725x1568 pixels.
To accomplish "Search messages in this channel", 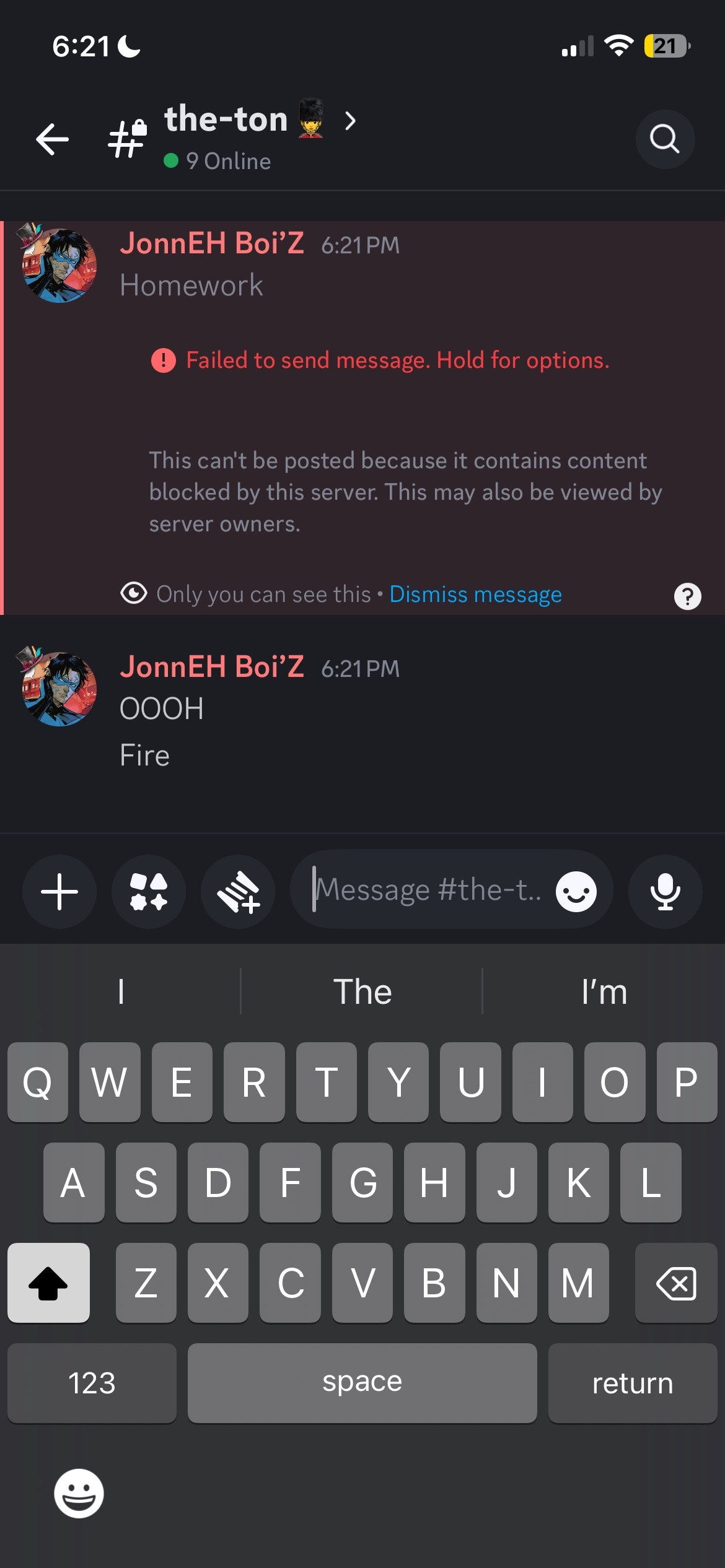I will pos(665,139).
